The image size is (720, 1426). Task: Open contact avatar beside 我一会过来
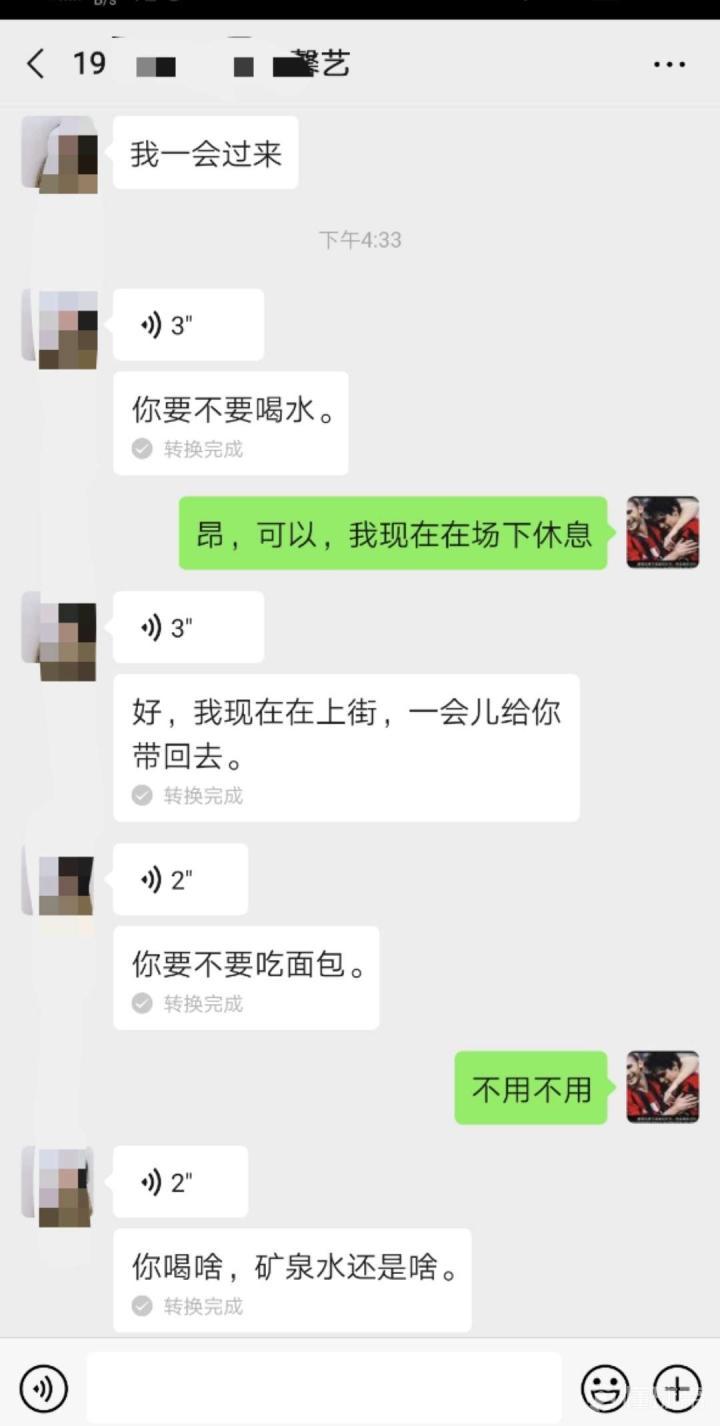point(60,154)
